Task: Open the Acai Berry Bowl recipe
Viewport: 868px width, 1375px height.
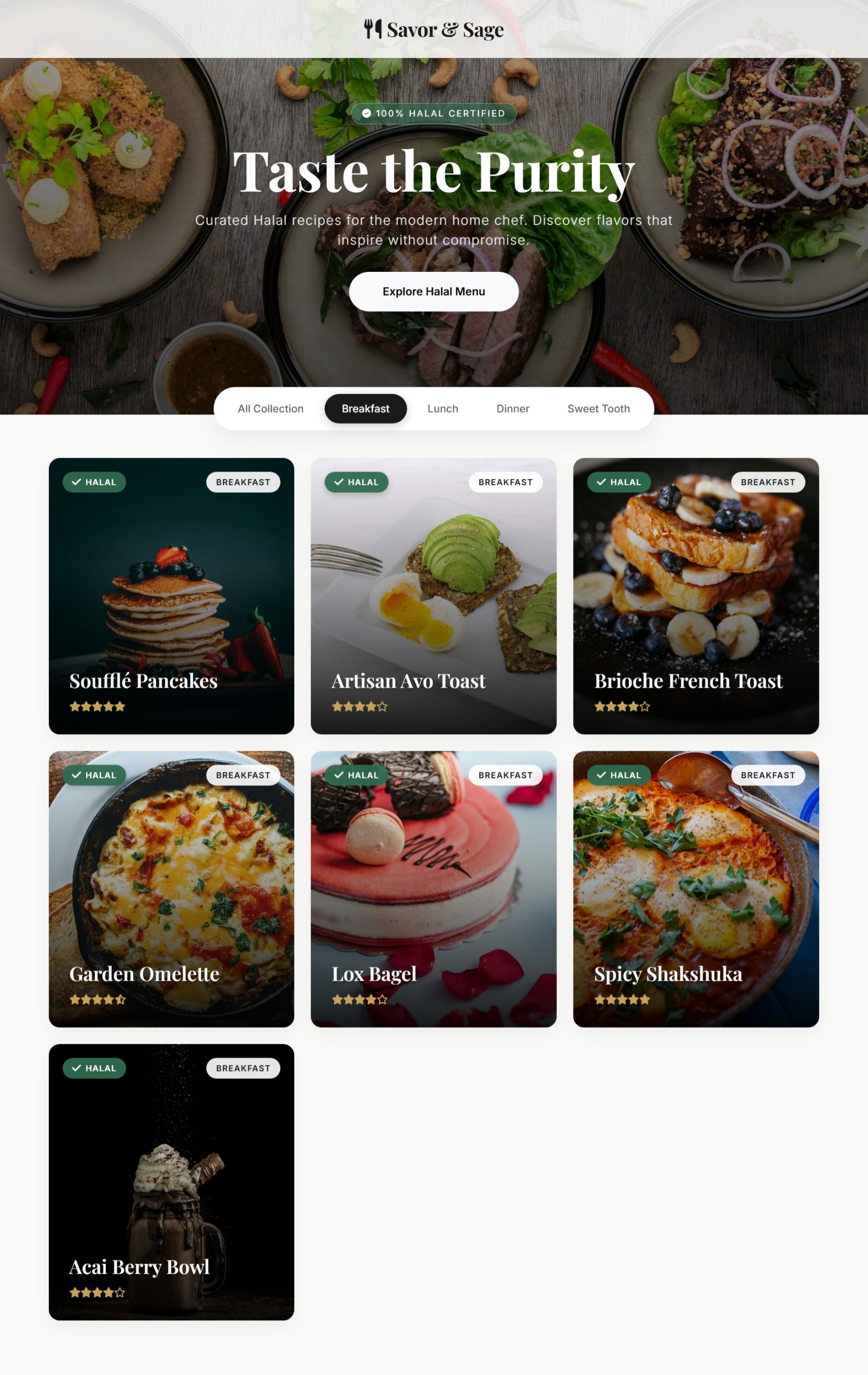Action: click(x=171, y=1181)
